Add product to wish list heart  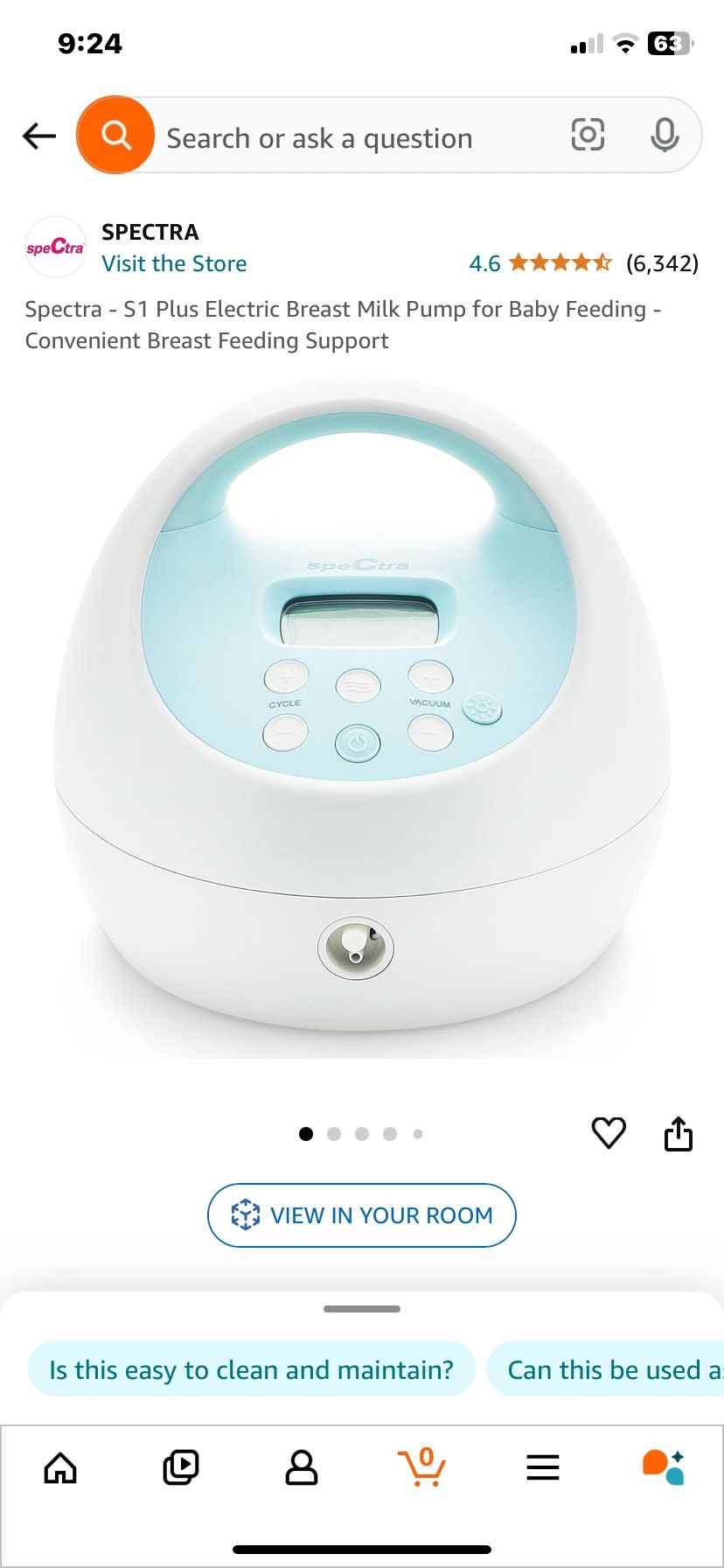coord(609,1133)
